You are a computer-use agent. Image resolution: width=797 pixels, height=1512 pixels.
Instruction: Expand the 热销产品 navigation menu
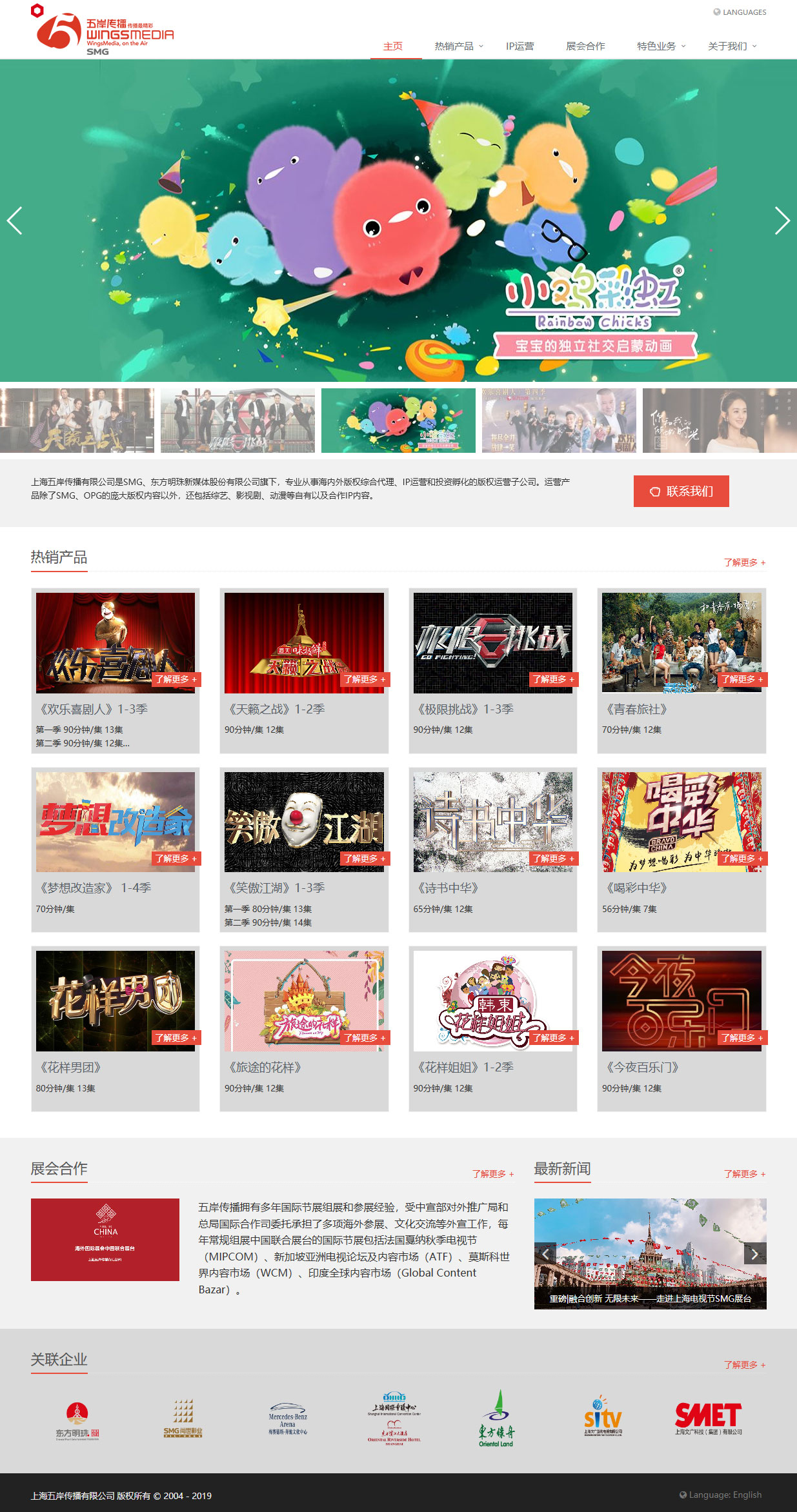pyautogui.click(x=459, y=46)
